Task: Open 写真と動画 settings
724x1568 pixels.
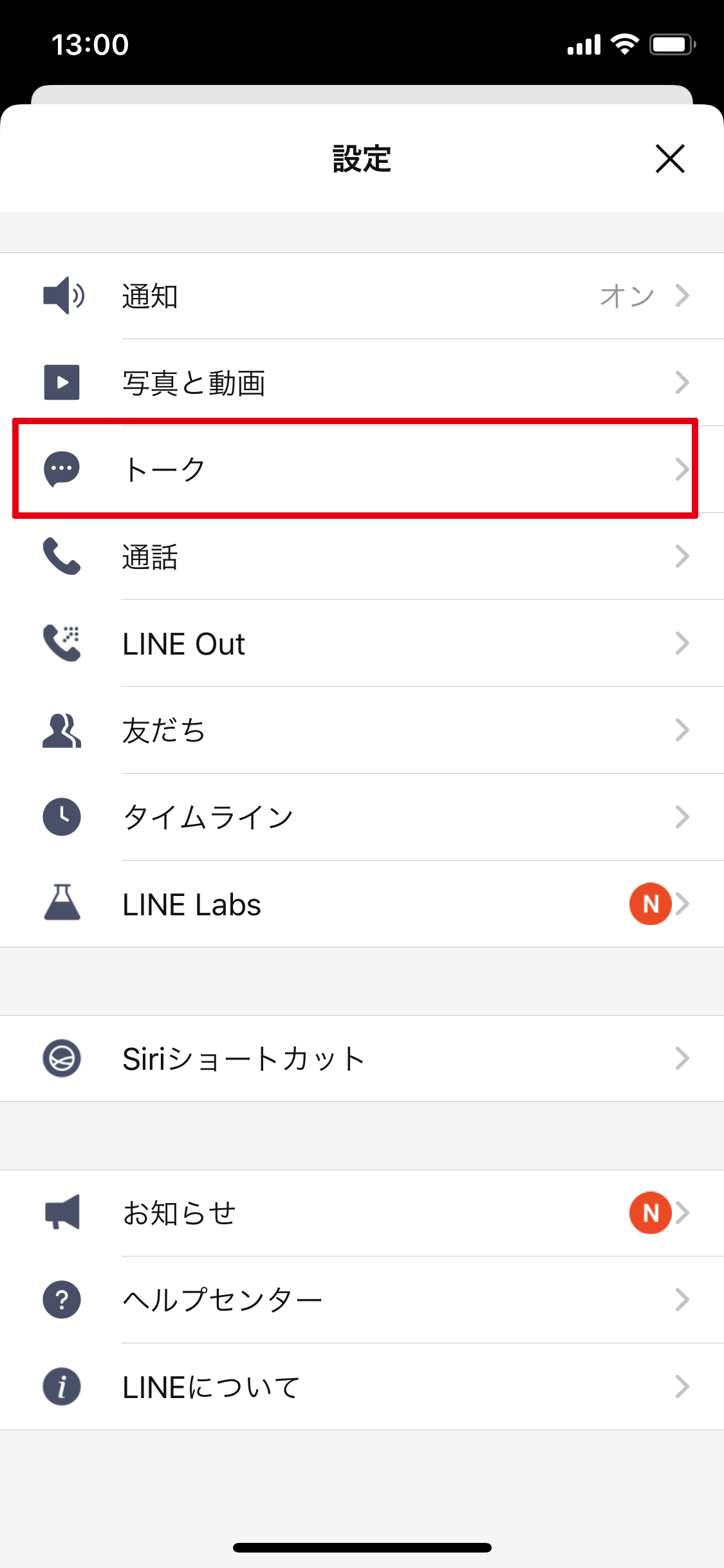Action: tap(362, 382)
